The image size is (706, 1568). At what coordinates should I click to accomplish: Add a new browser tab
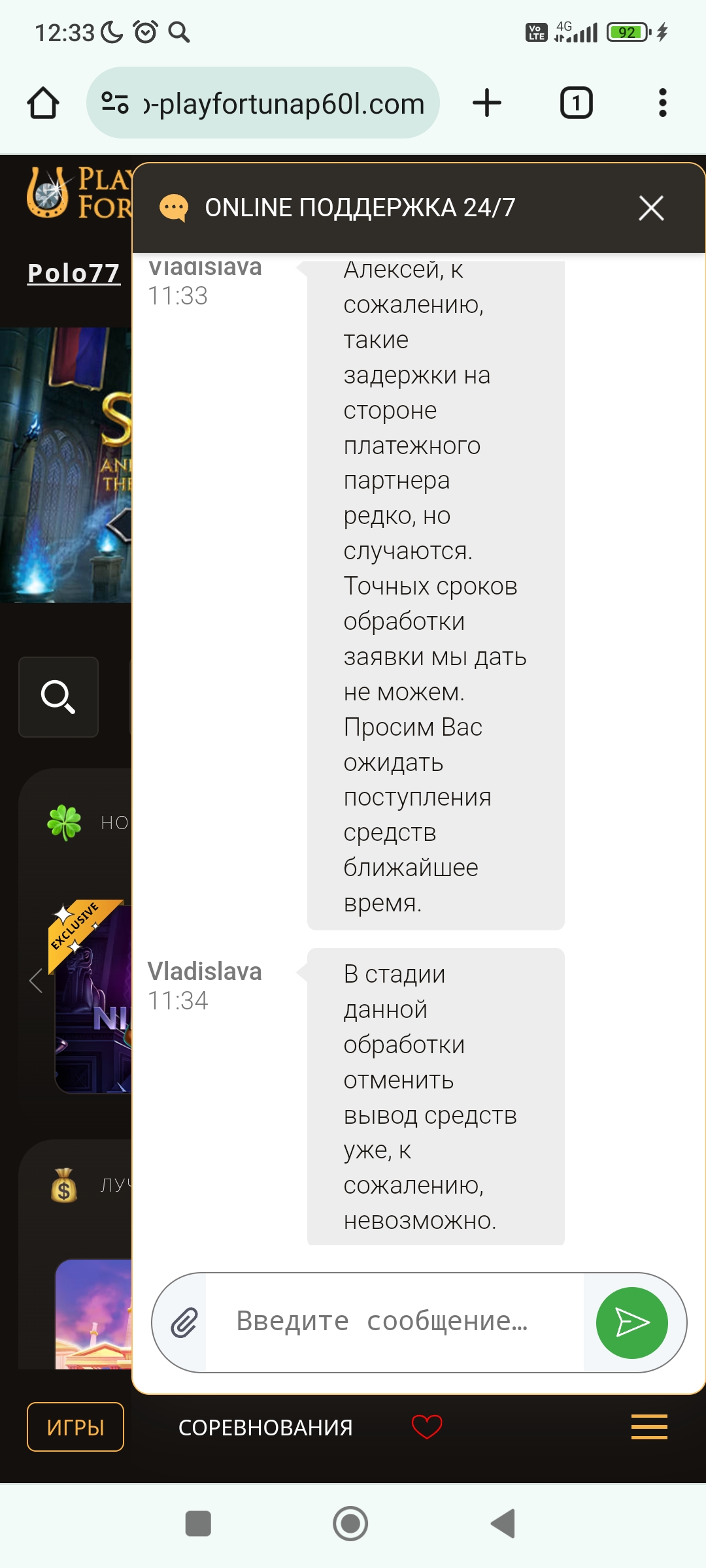[487, 103]
